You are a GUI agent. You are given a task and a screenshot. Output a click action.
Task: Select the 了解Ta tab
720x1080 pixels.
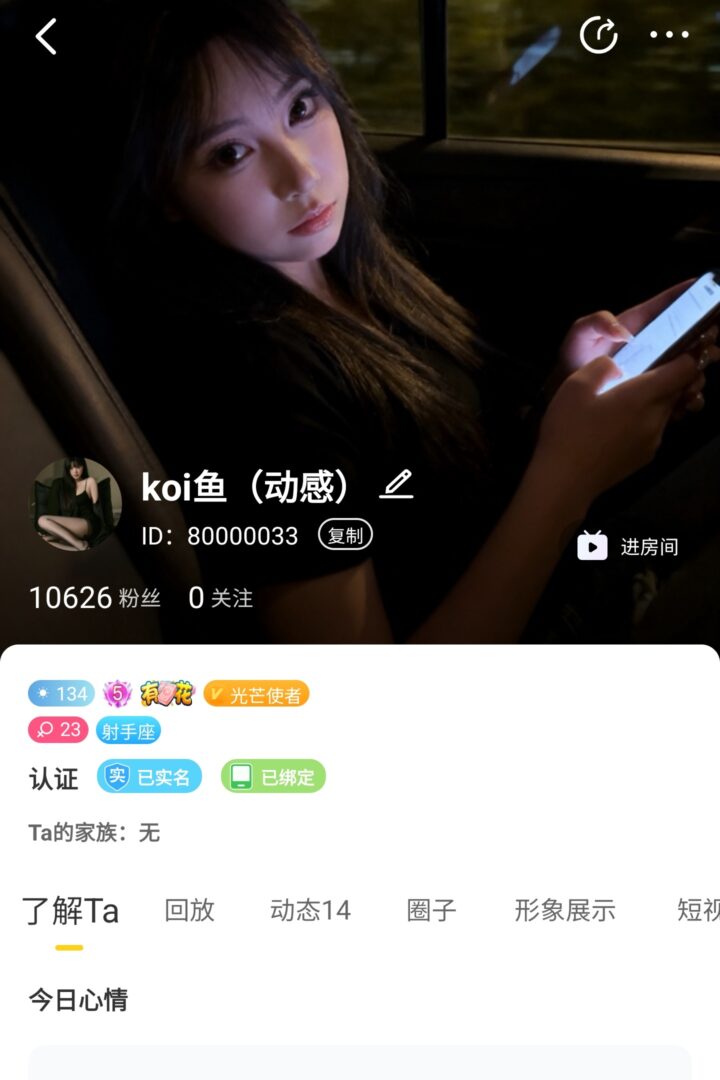70,912
